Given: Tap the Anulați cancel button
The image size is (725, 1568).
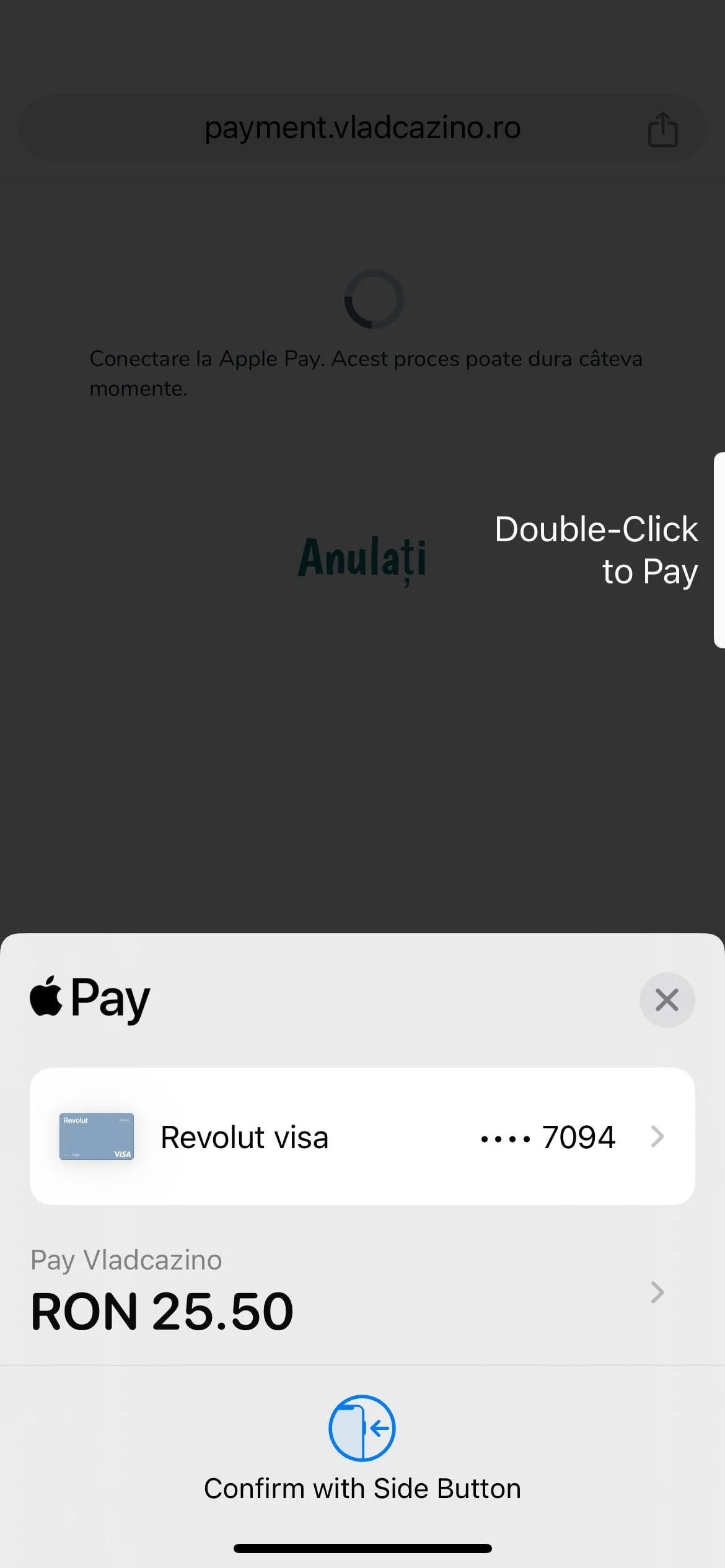Looking at the screenshot, I should pos(362,558).
